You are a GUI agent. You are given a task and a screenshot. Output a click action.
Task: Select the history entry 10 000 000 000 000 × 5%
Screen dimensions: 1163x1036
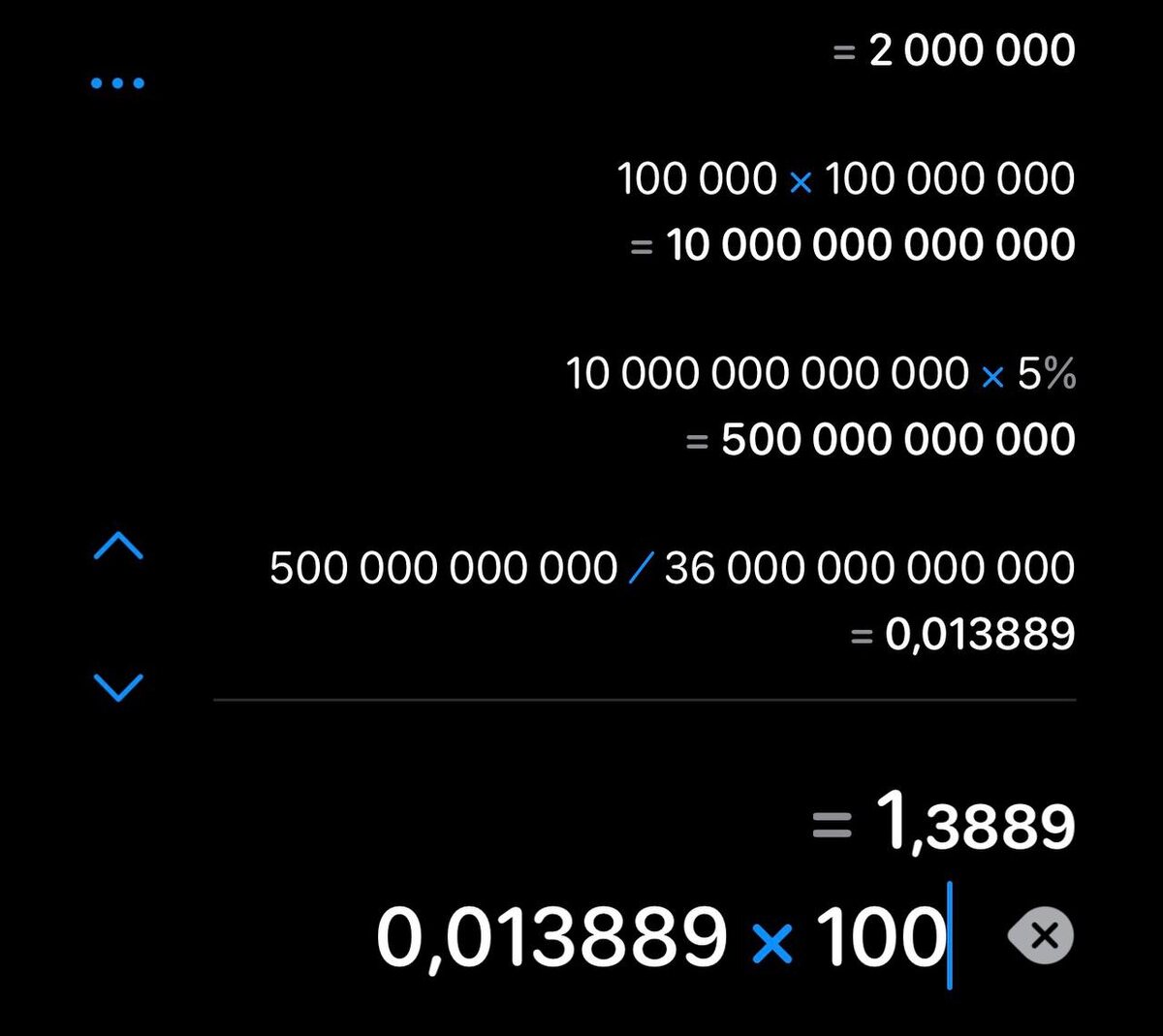pyautogui.click(x=820, y=373)
